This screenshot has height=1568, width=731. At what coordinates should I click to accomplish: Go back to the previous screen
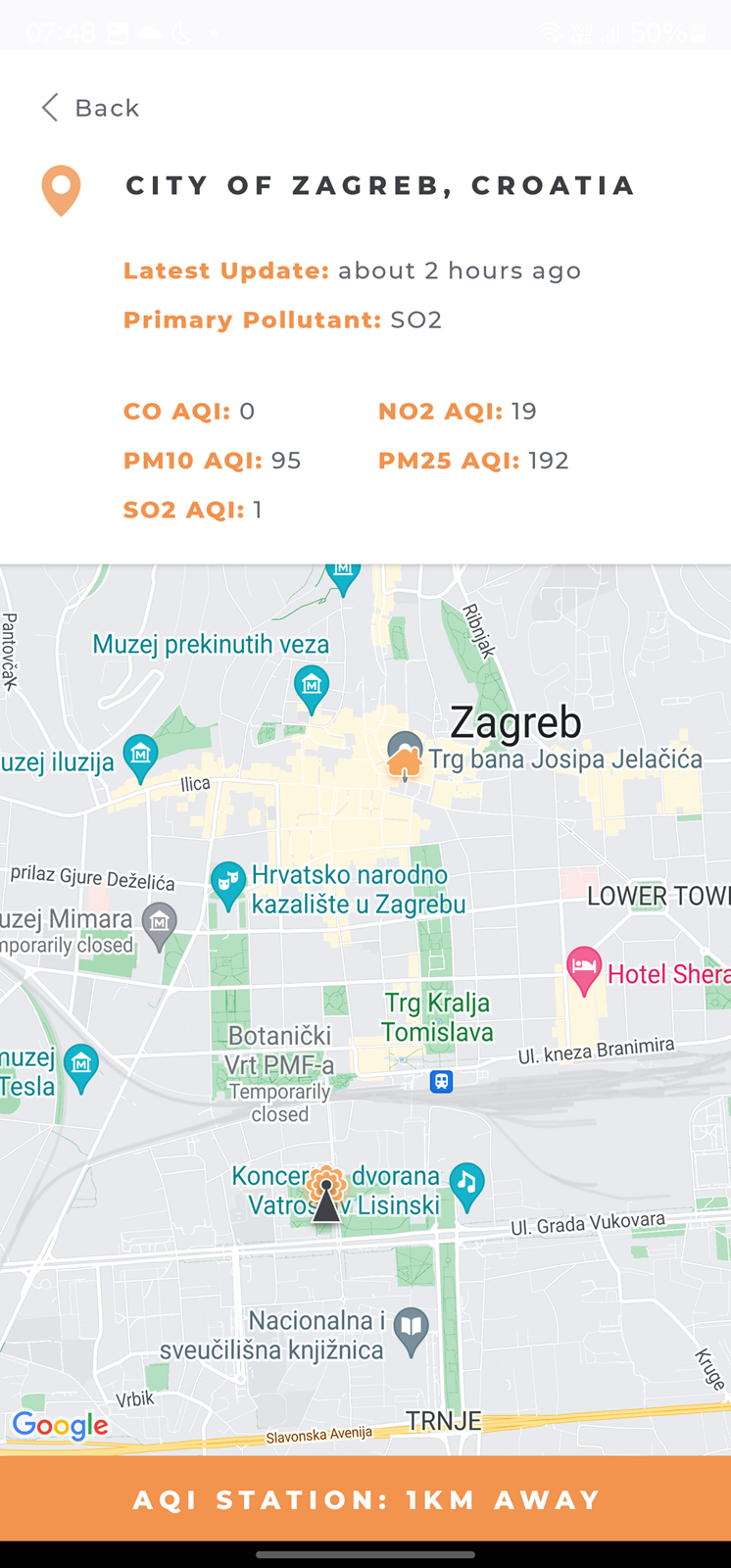point(90,108)
